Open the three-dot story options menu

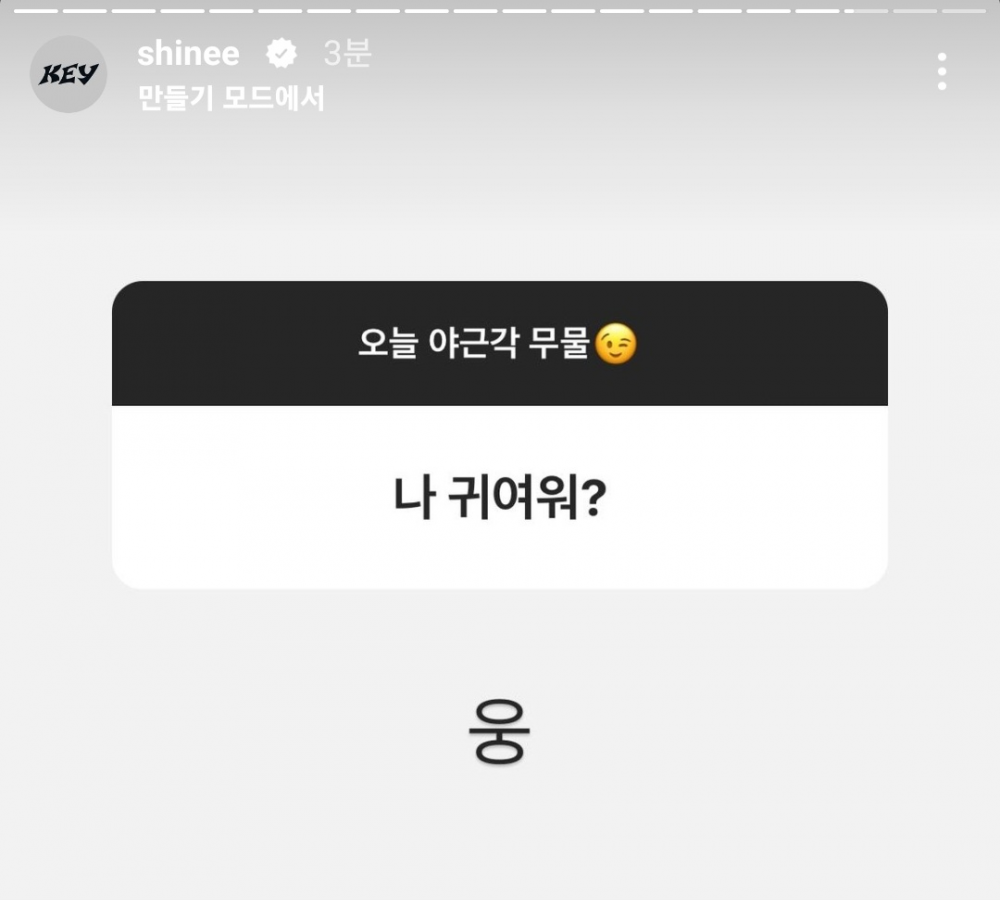(941, 72)
